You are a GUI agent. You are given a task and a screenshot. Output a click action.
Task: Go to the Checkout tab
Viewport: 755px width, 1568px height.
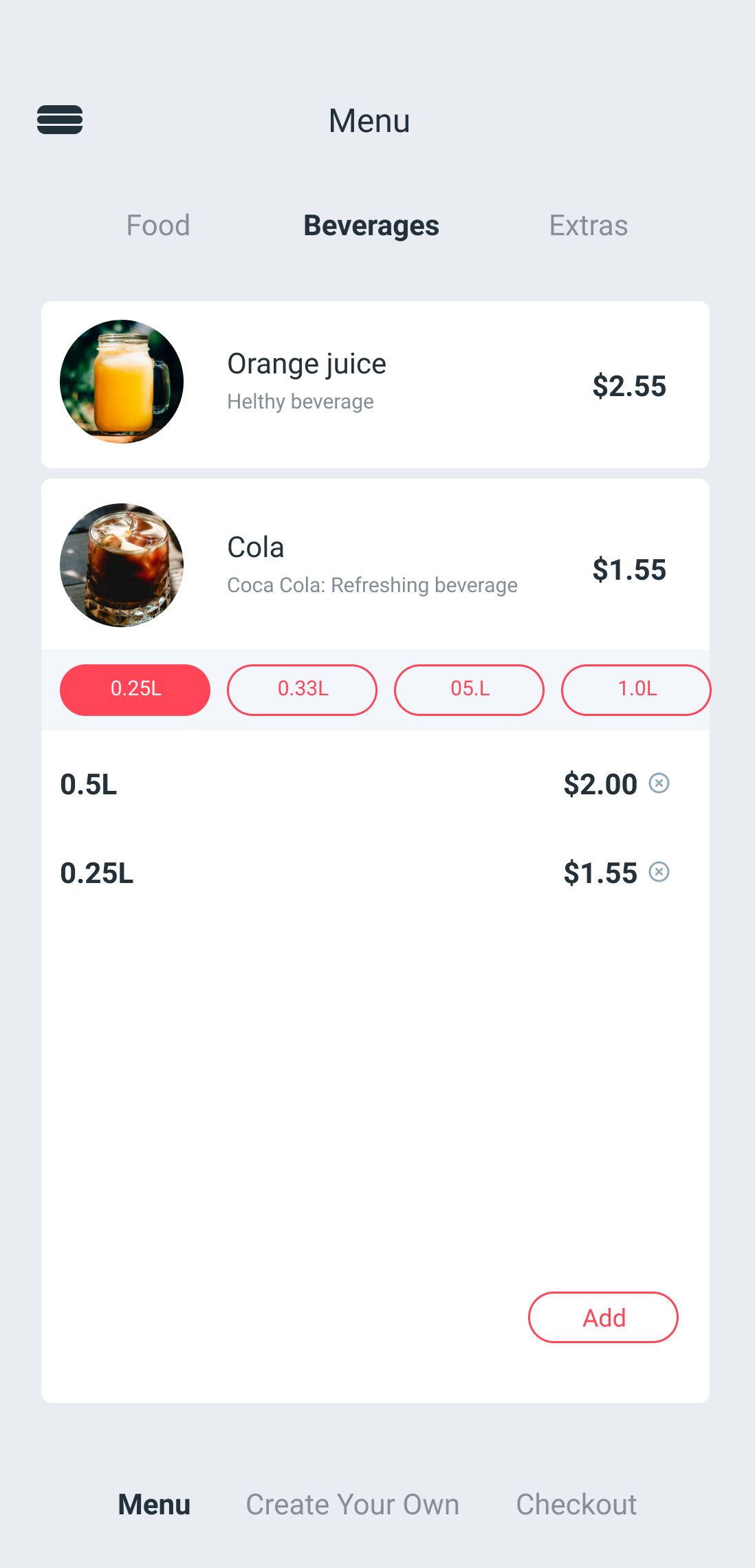pyautogui.click(x=576, y=1504)
